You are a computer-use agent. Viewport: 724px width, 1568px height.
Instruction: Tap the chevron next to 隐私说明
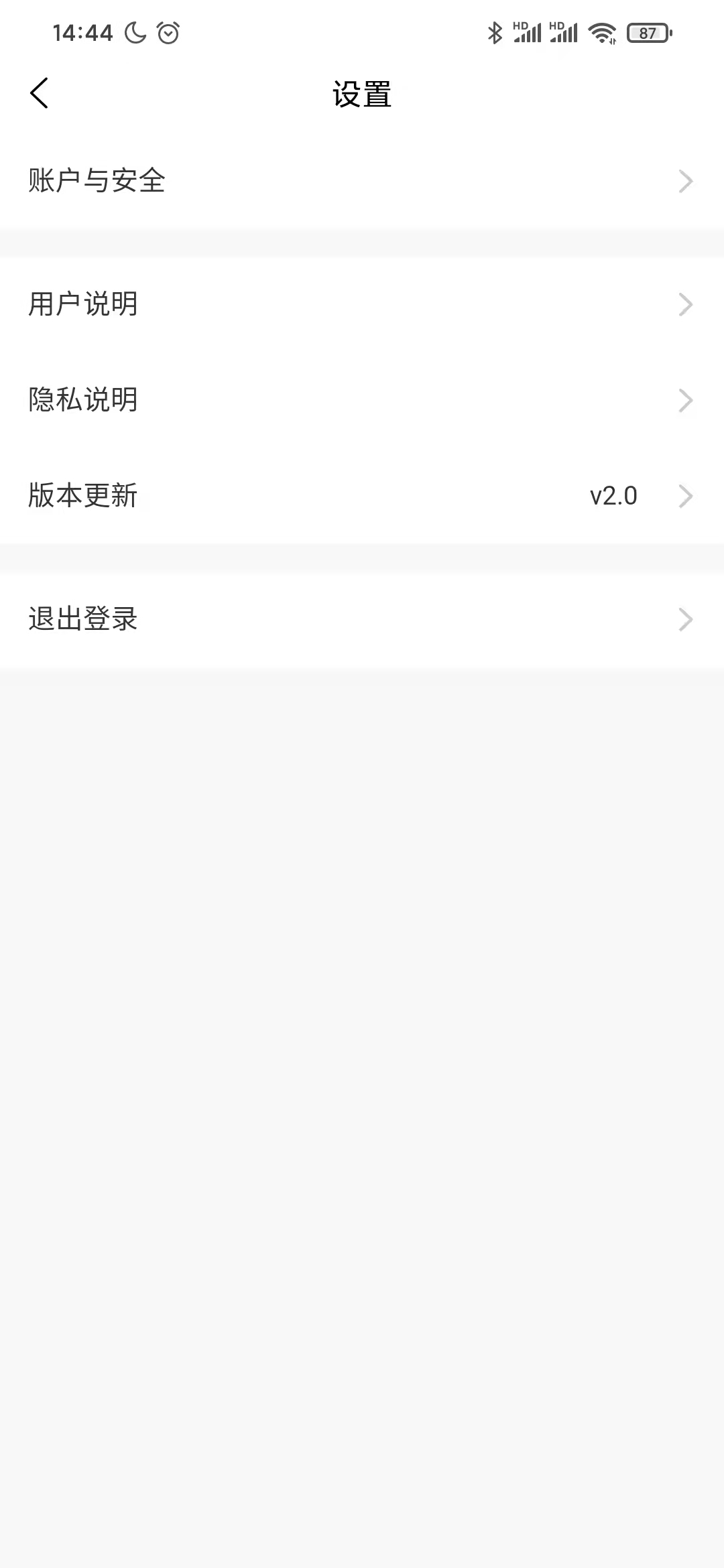coord(685,400)
